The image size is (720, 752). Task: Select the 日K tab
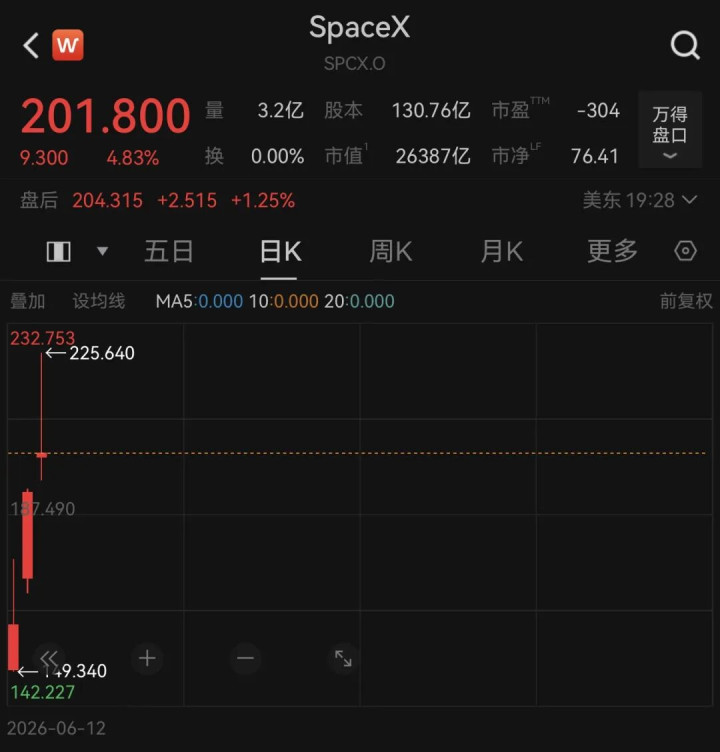[280, 251]
